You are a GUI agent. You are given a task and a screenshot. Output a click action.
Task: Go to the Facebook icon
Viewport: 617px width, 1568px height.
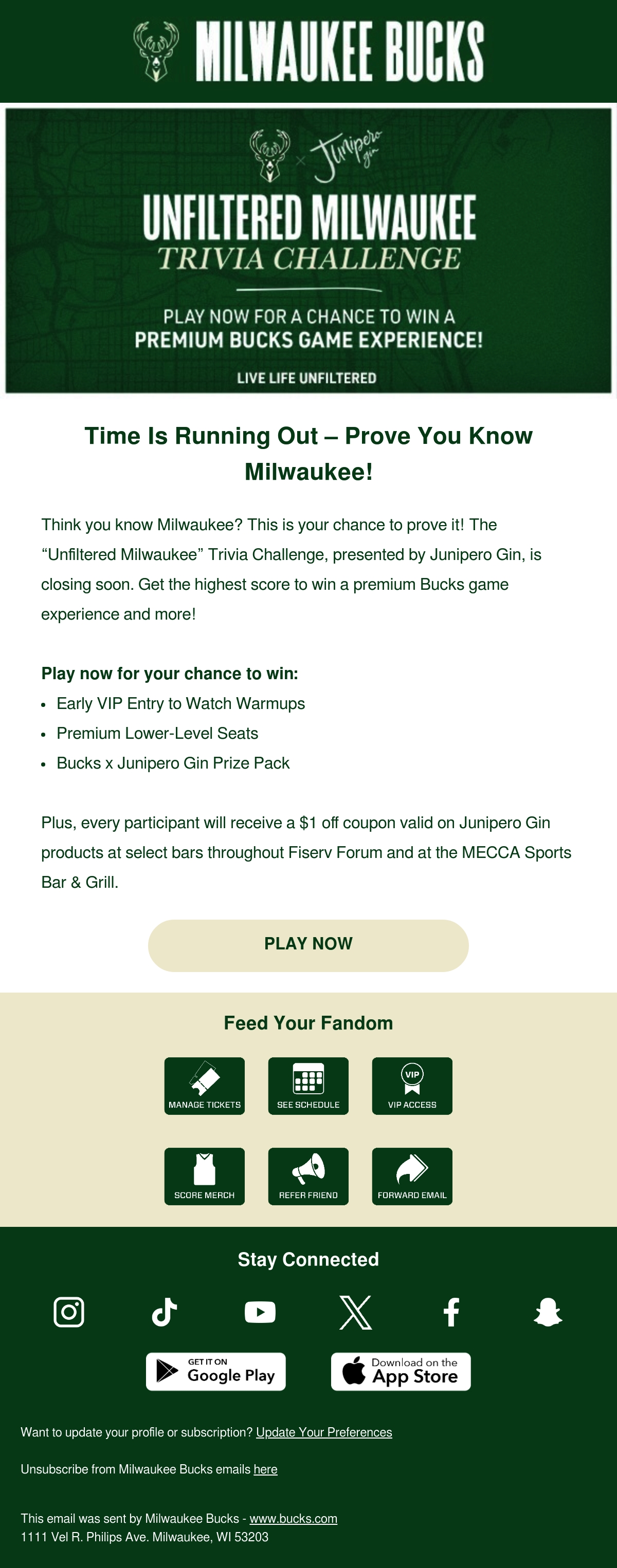[451, 1312]
